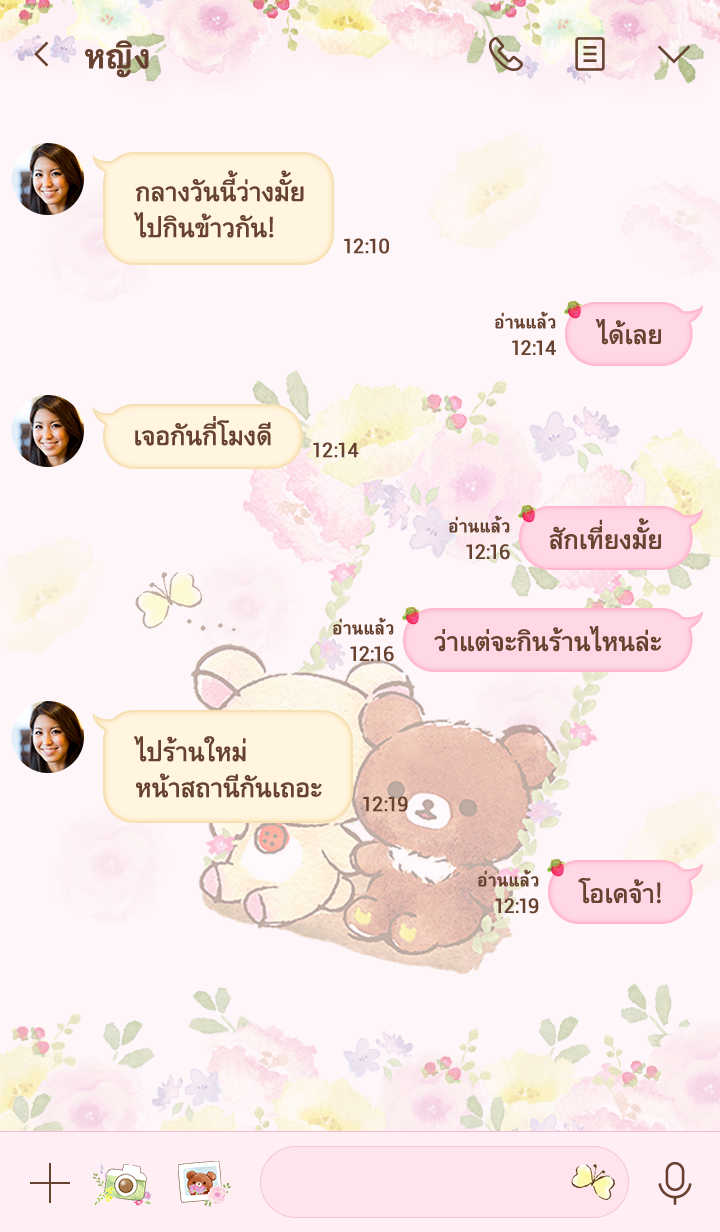Open the notes icon in the header
The height and width of the screenshot is (1232, 720).
[x=590, y=55]
